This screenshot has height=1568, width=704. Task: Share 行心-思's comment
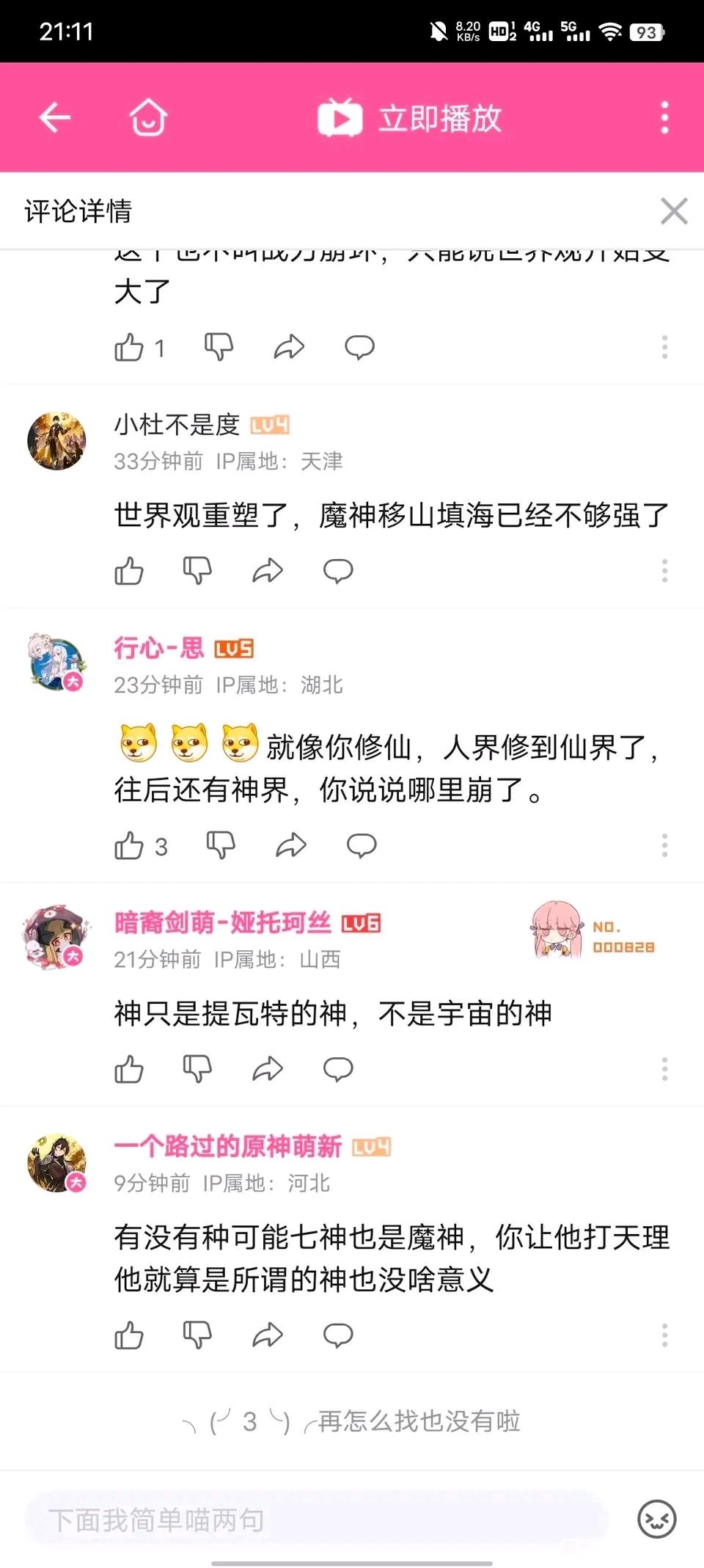click(291, 846)
